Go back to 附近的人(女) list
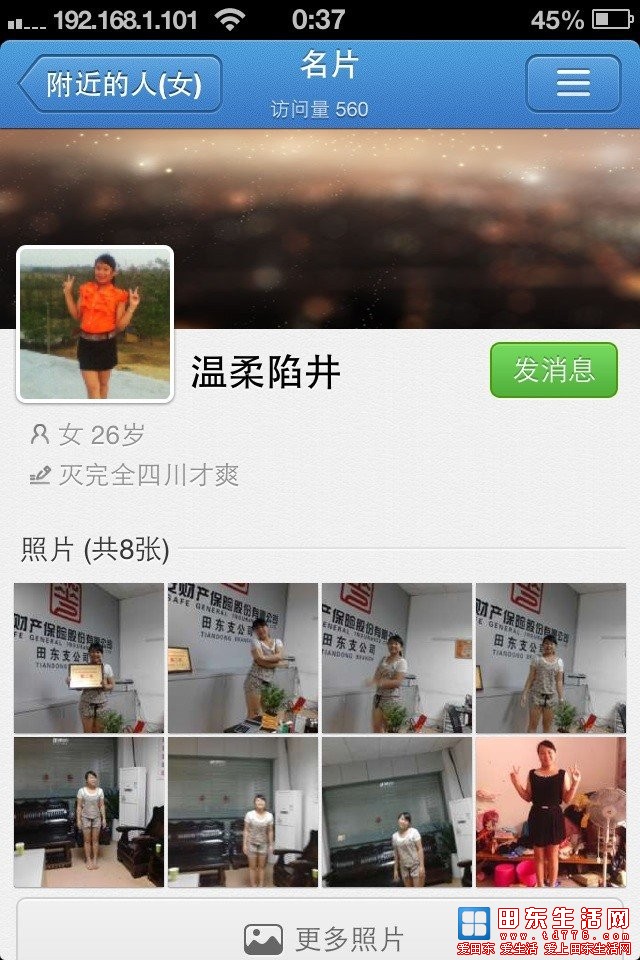 [x=120, y=84]
